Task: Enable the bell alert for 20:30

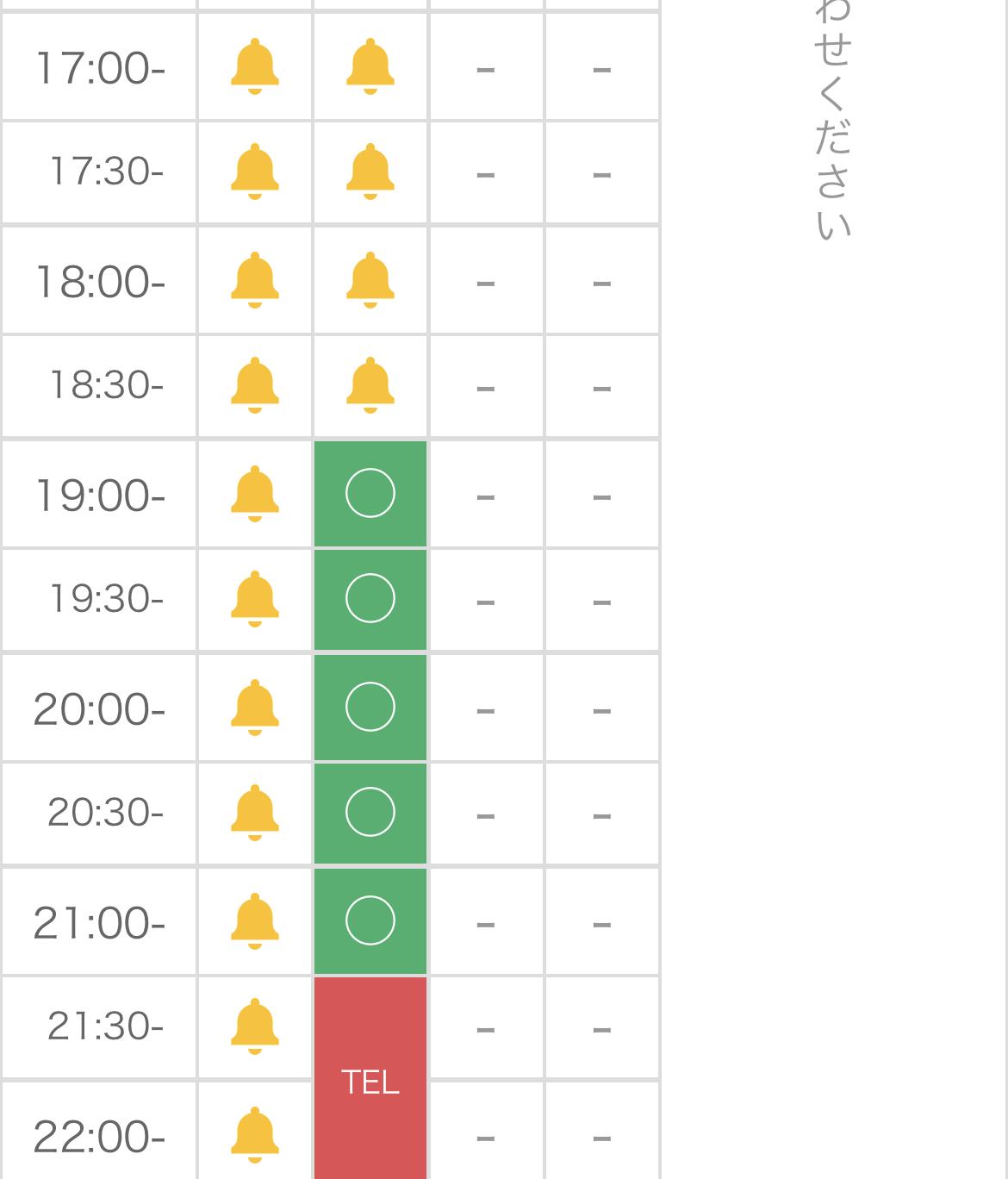Action: pos(255,813)
